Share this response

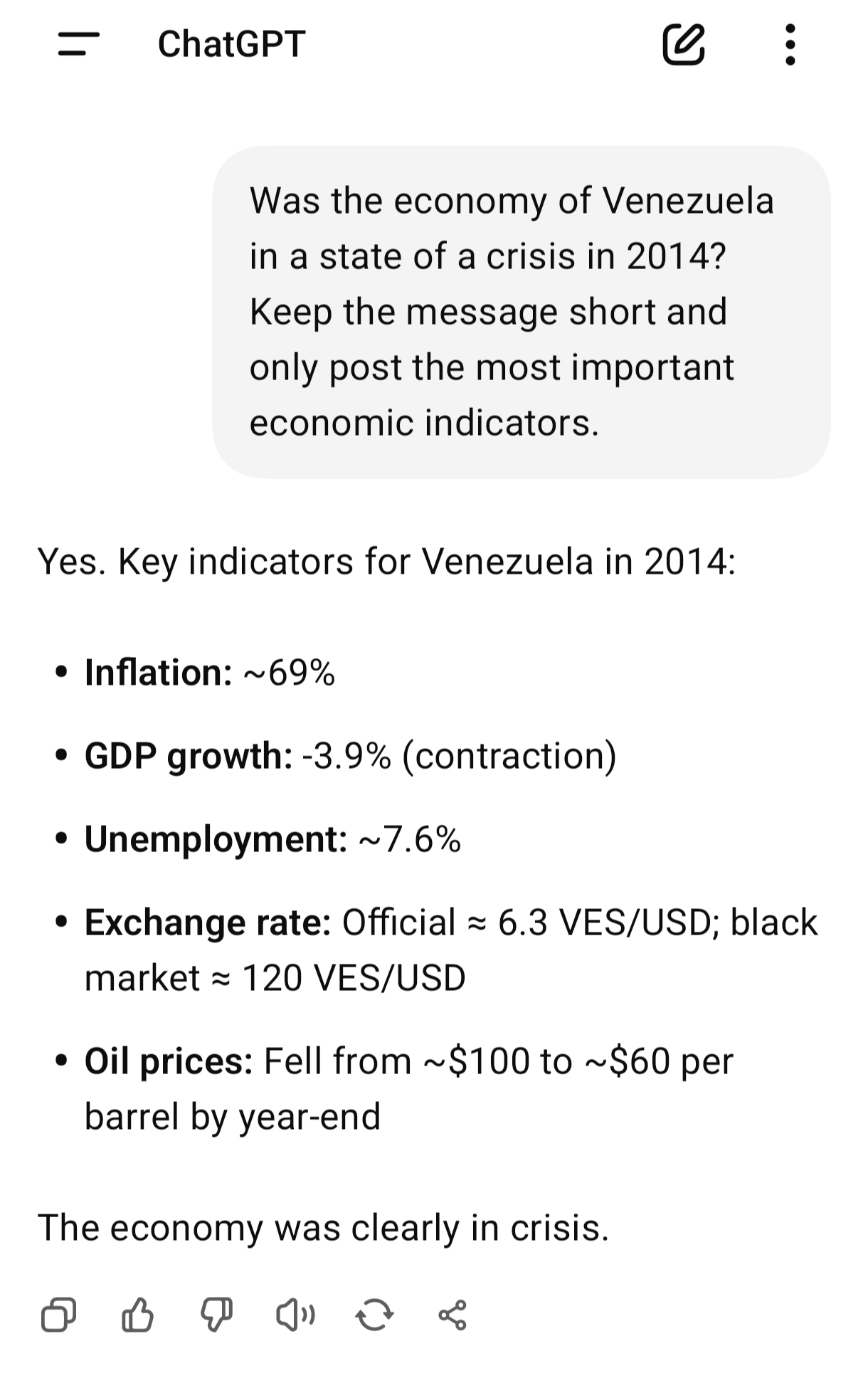point(452,1315)
